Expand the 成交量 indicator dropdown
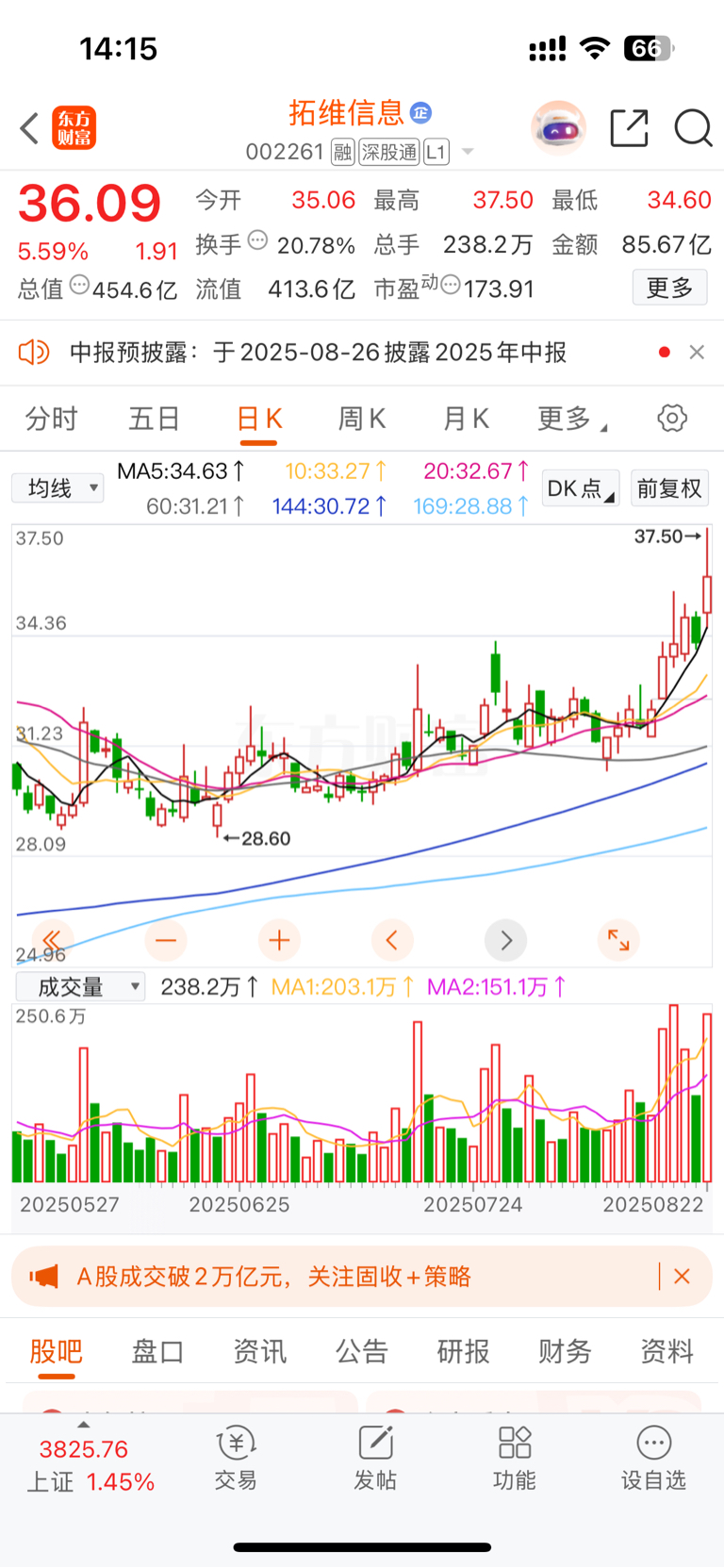Viewport: 724px width, 1568px height. pos(80,986)
